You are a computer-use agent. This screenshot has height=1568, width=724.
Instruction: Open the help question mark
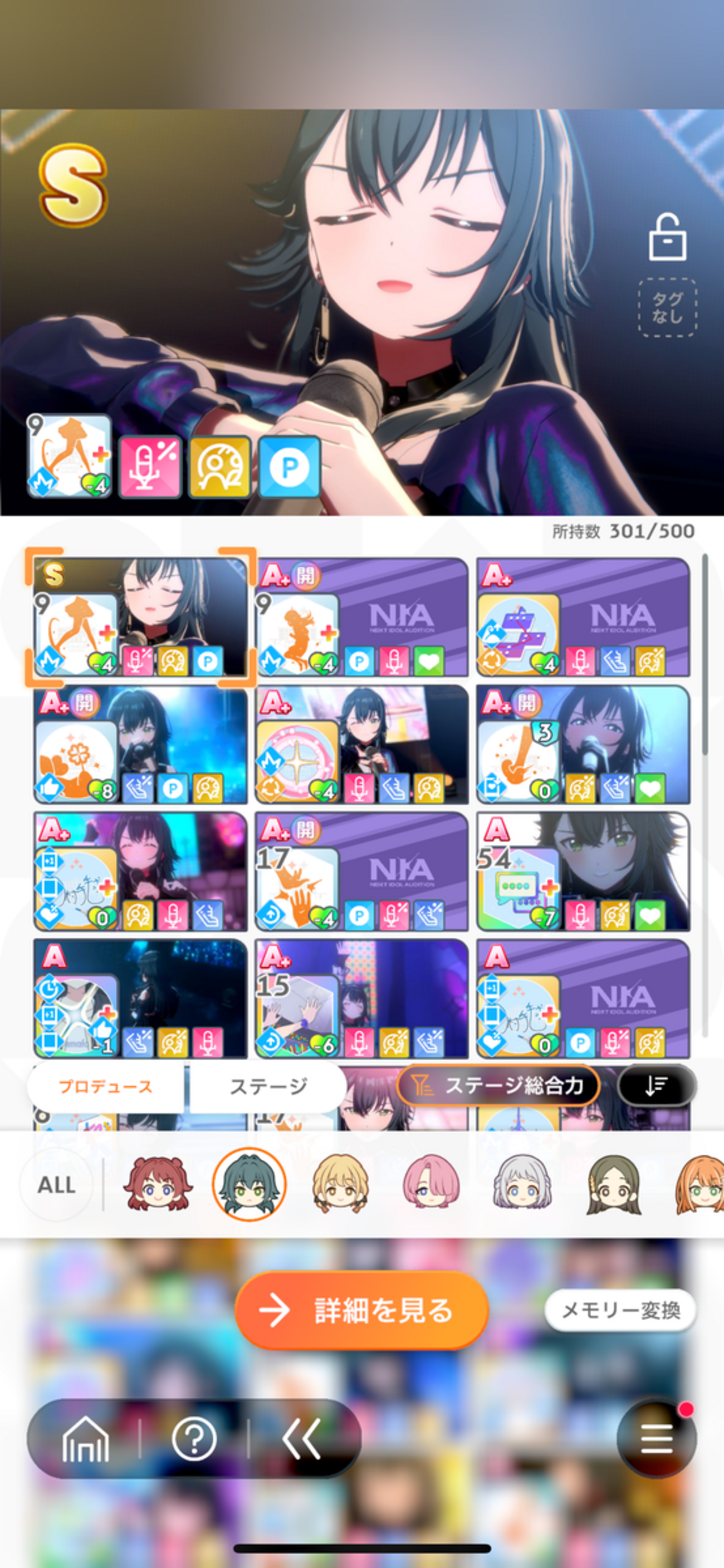pyautogui.click(x=194, y=1439)
